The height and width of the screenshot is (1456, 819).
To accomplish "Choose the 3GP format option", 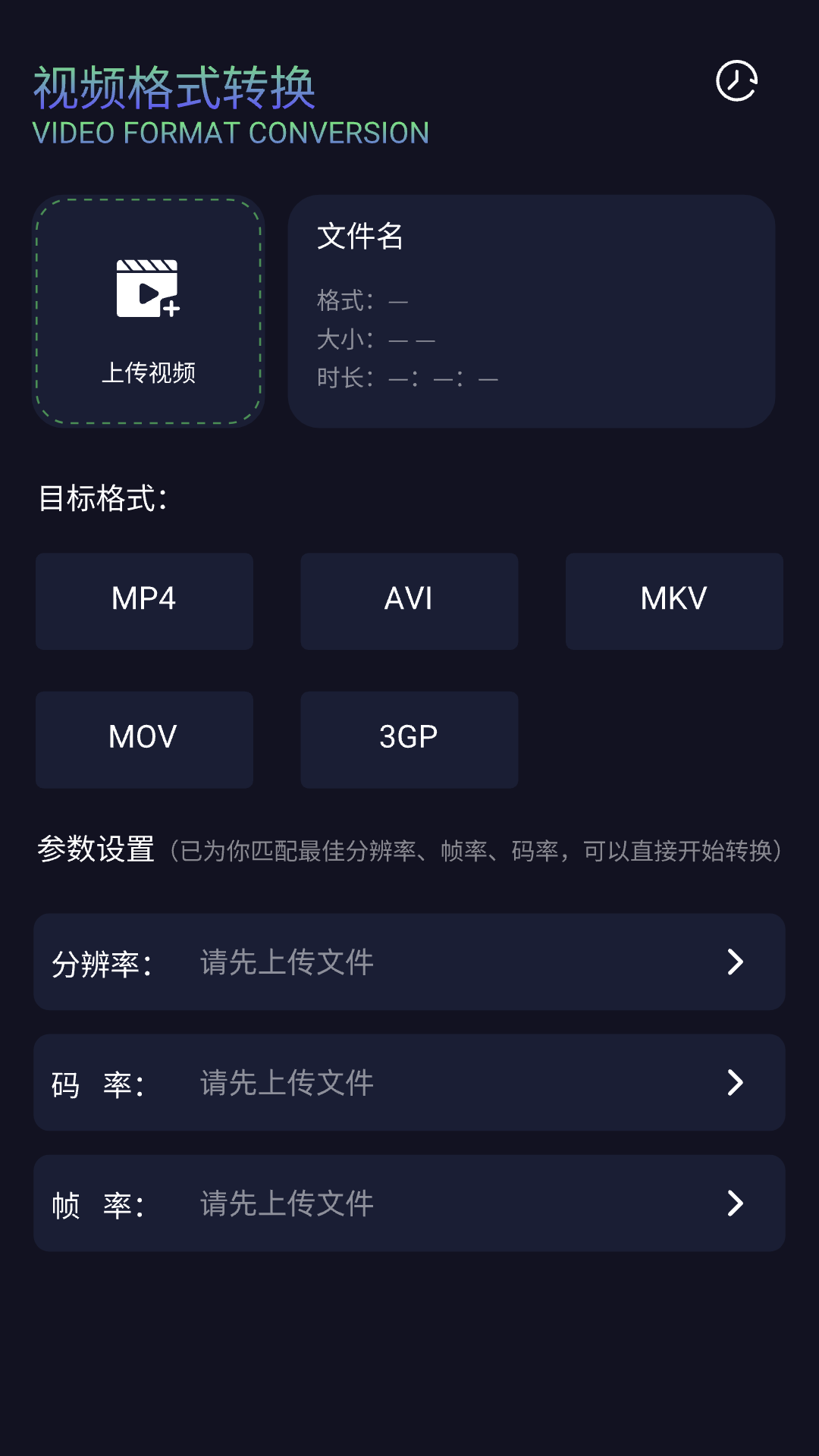I will (409, 739).
